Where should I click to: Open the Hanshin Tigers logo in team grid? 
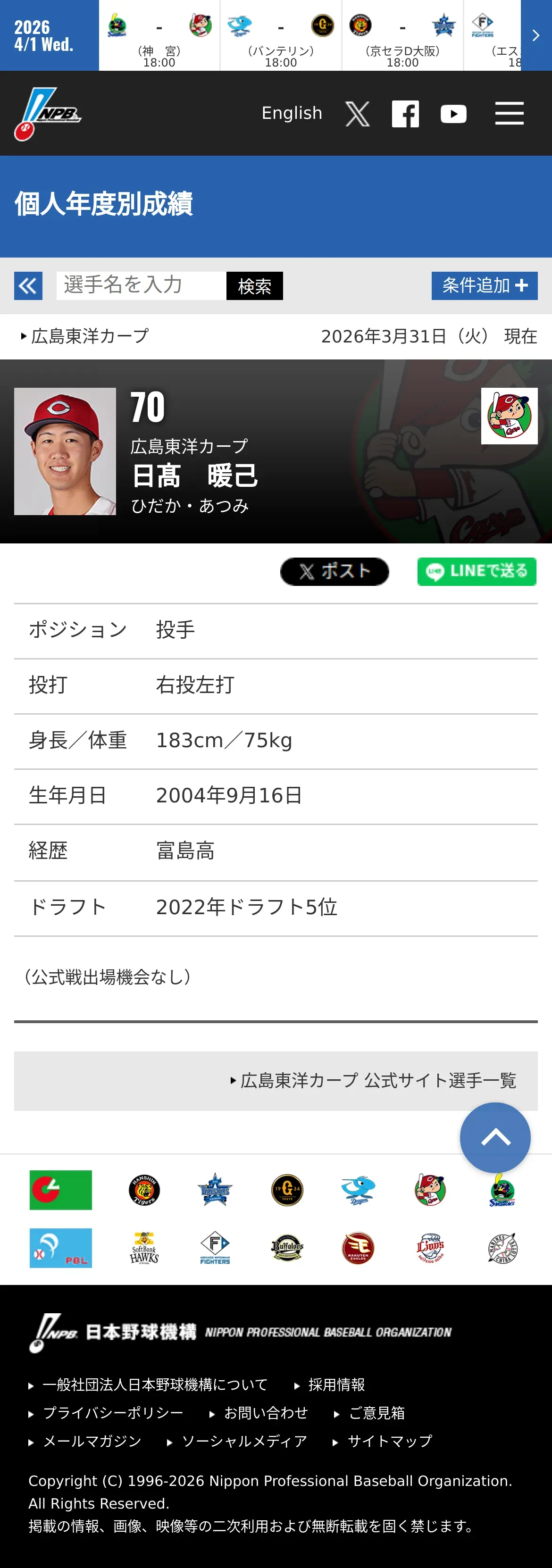coord(144,1190)
